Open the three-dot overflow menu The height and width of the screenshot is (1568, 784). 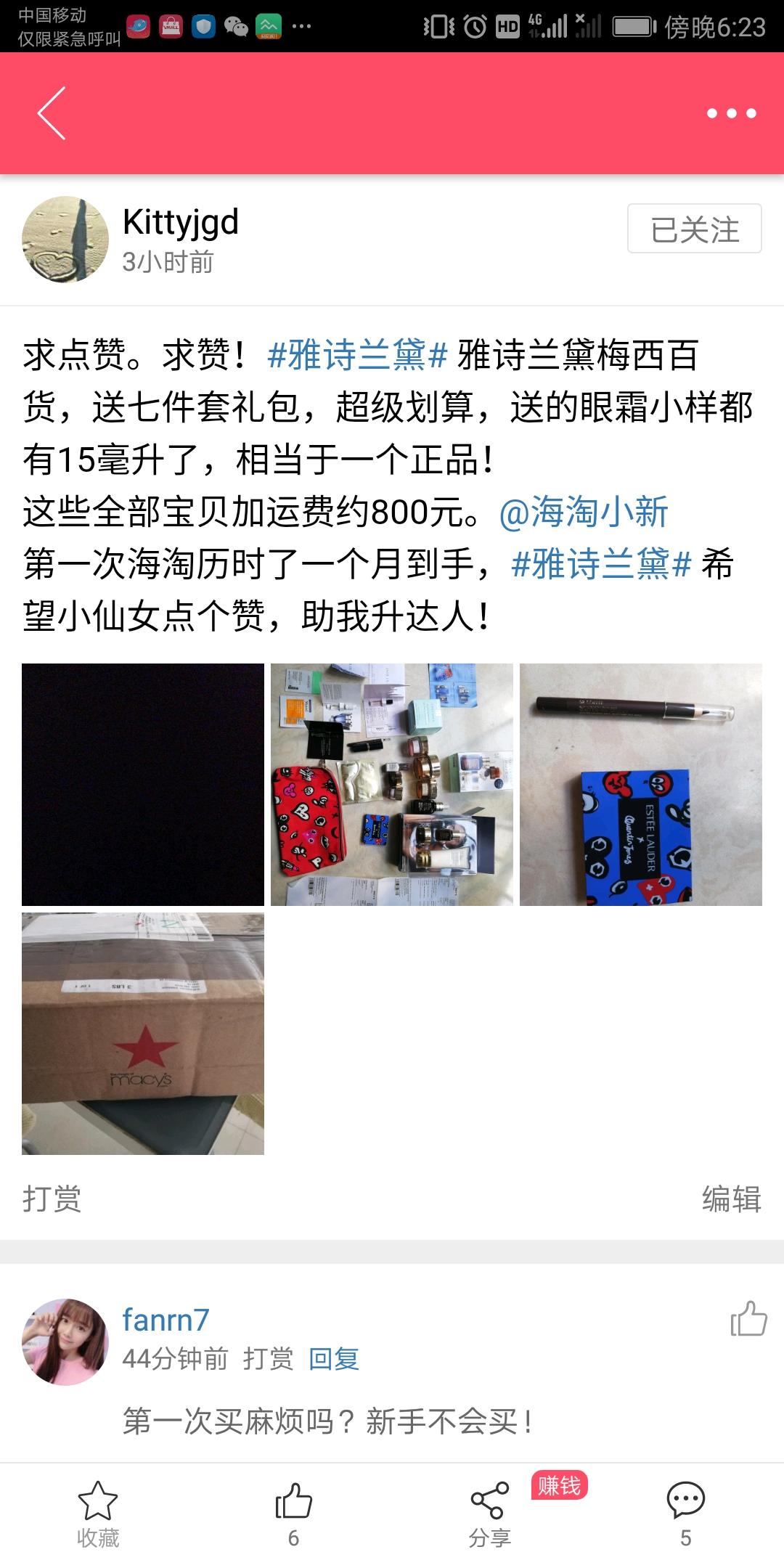pyautogui.click(x=731, y=113)
